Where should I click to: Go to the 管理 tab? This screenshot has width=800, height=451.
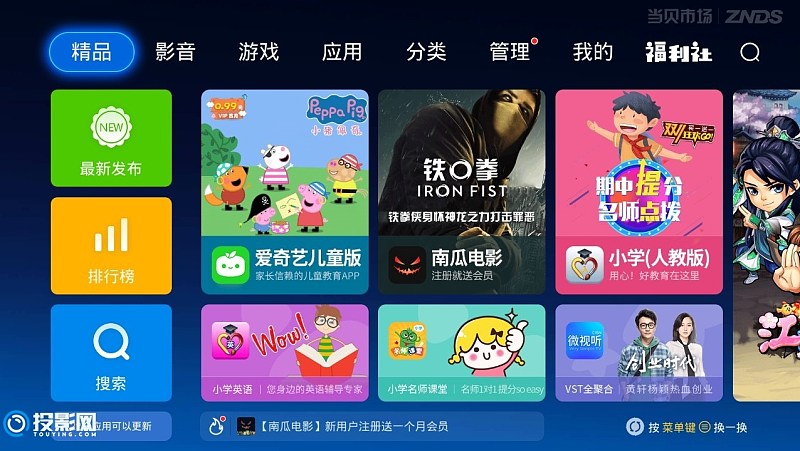pos(510,52)
